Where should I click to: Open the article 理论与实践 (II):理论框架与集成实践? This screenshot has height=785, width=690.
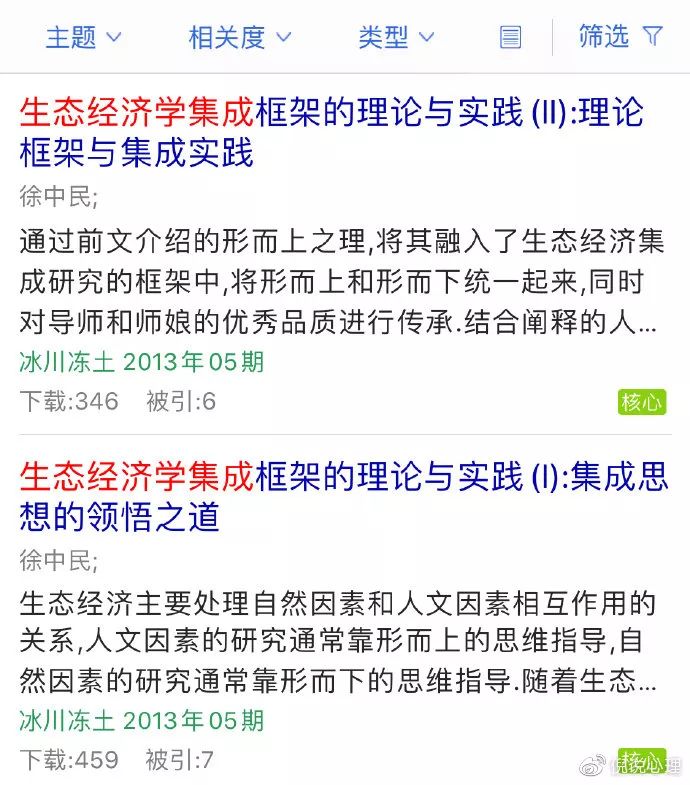[330, 132]
